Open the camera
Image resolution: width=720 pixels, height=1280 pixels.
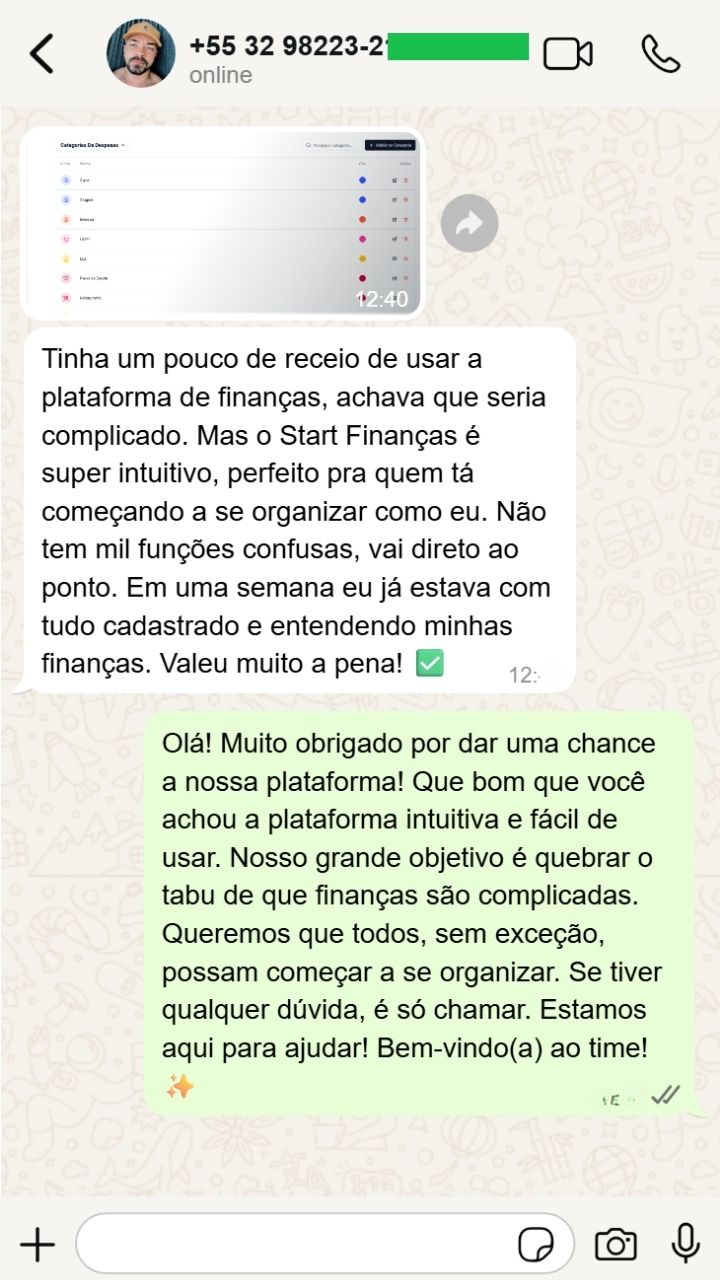(x=616, y=1245)
